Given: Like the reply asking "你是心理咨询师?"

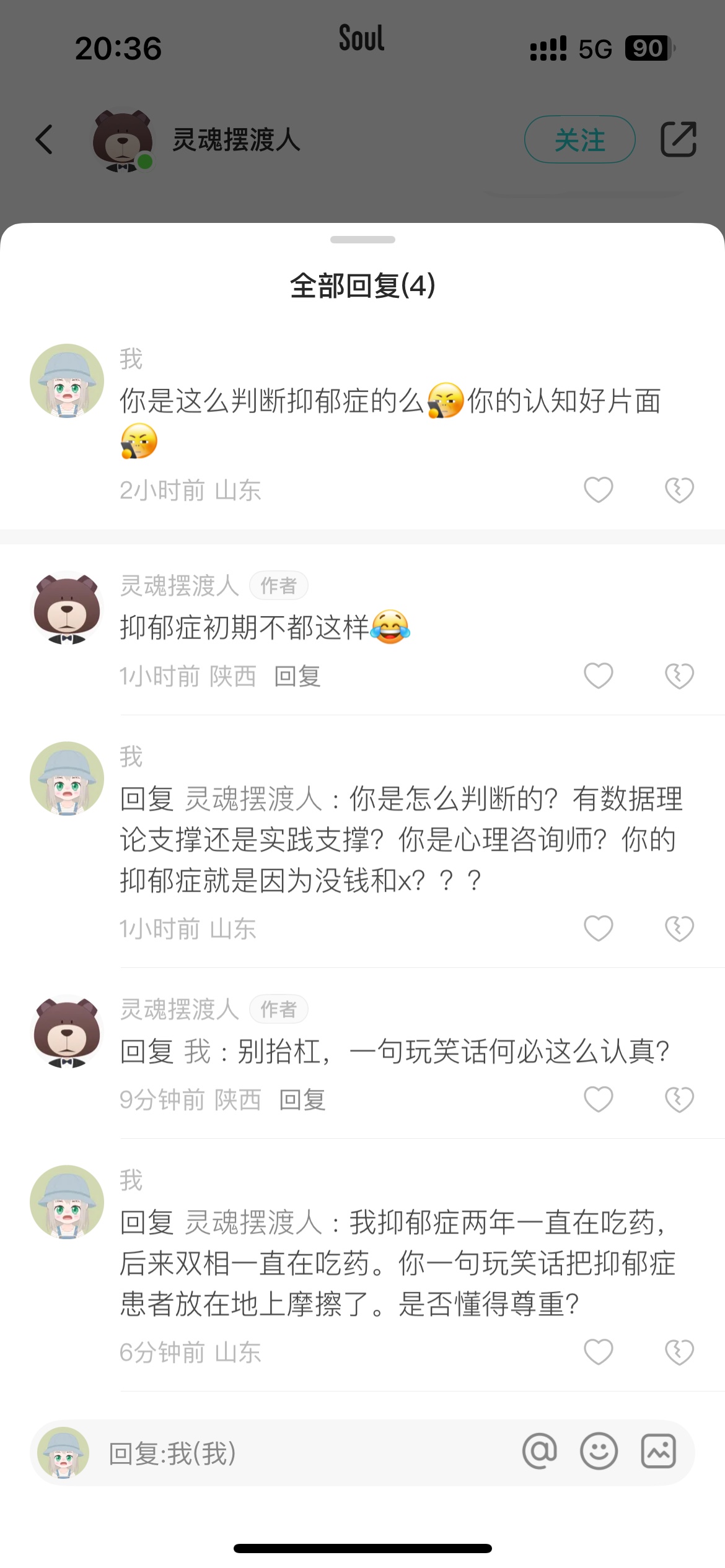Looking at the screenshot, I should point(598,928).
